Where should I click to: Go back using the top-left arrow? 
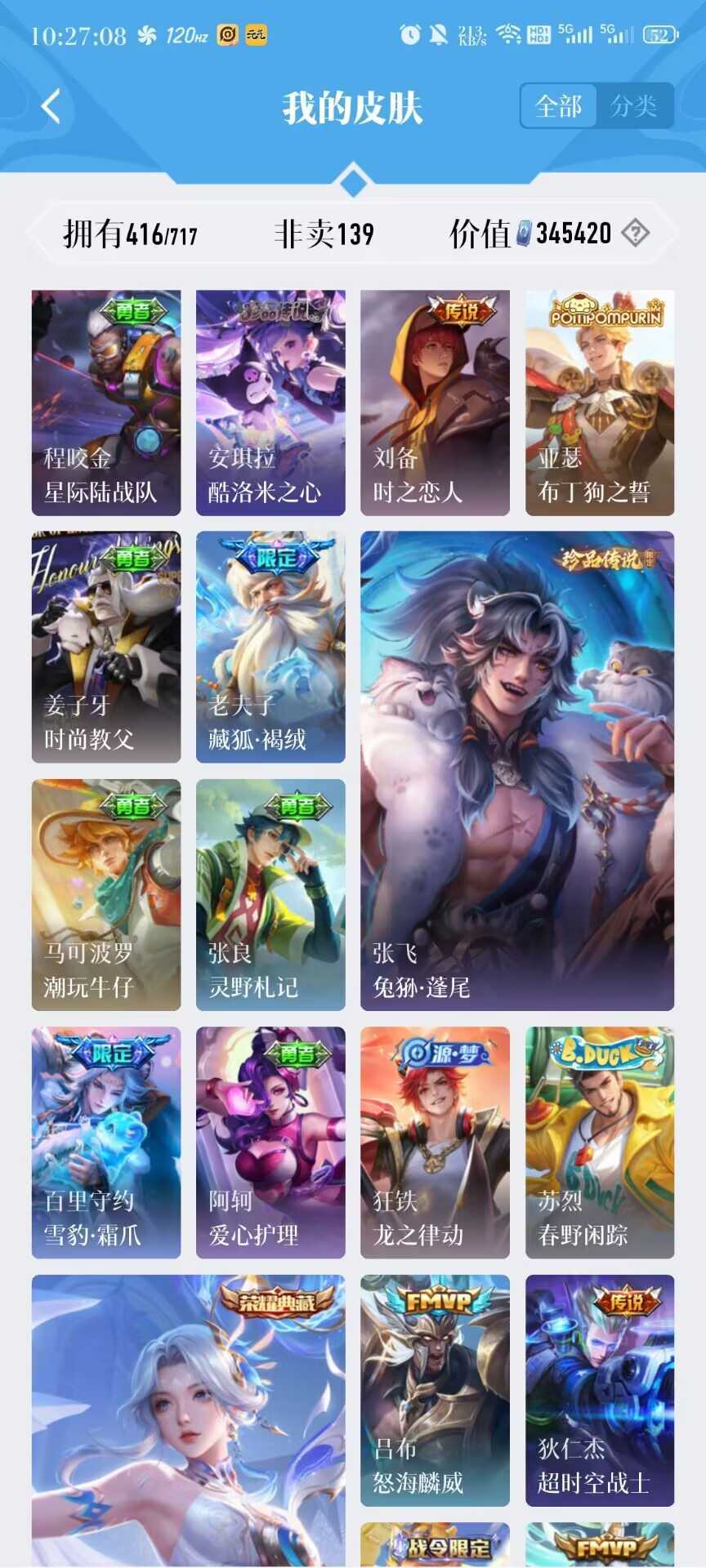click(x=51, y=106)
